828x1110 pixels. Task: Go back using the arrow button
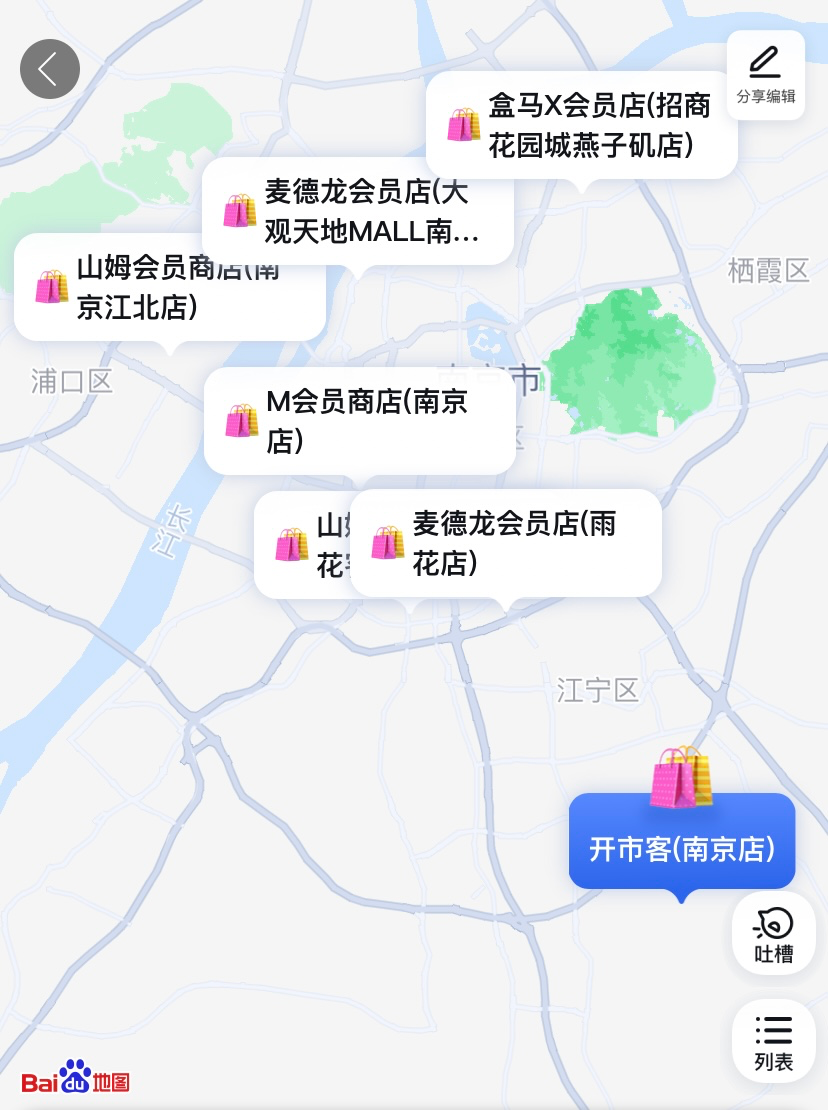49,69
